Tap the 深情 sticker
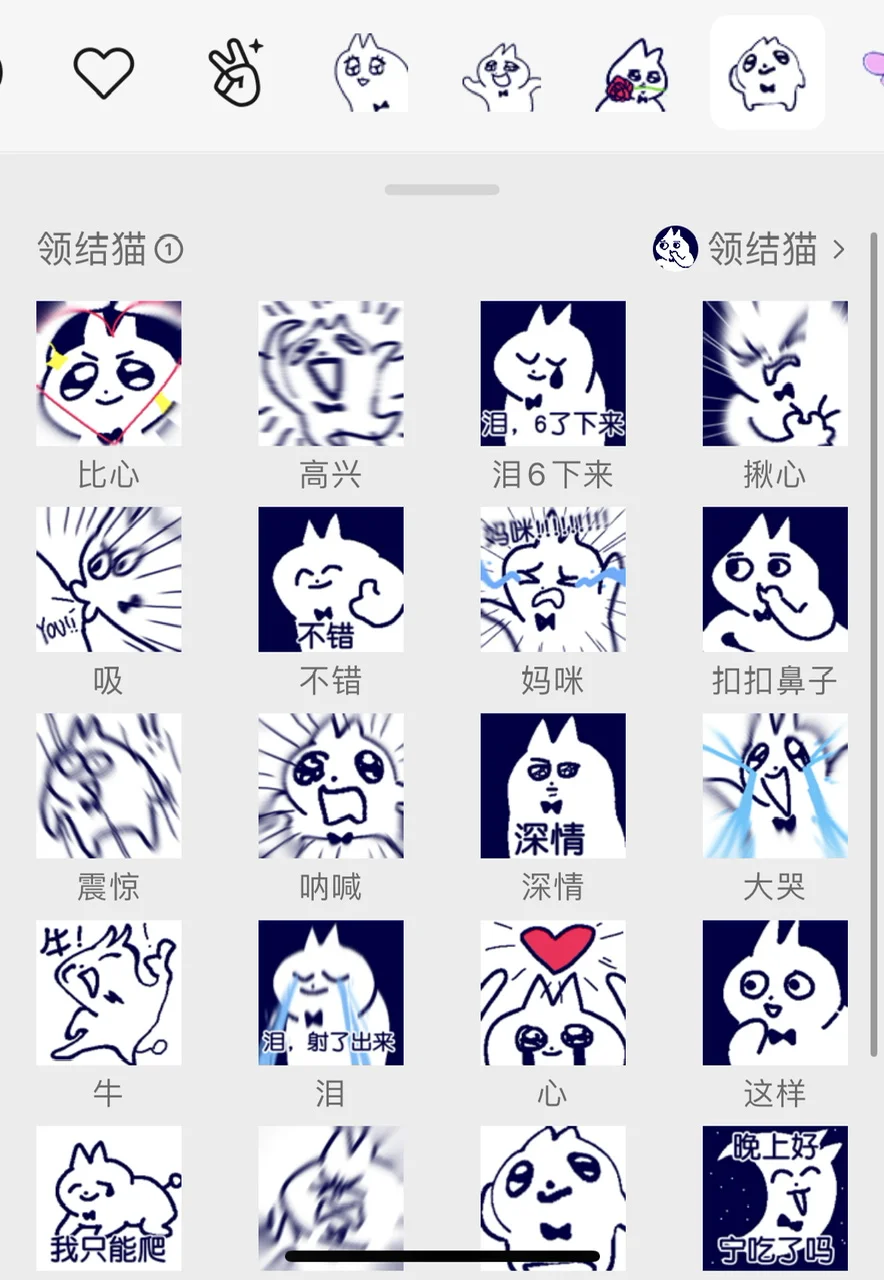This screenshot has height=1280, width=884. [553, 785]
